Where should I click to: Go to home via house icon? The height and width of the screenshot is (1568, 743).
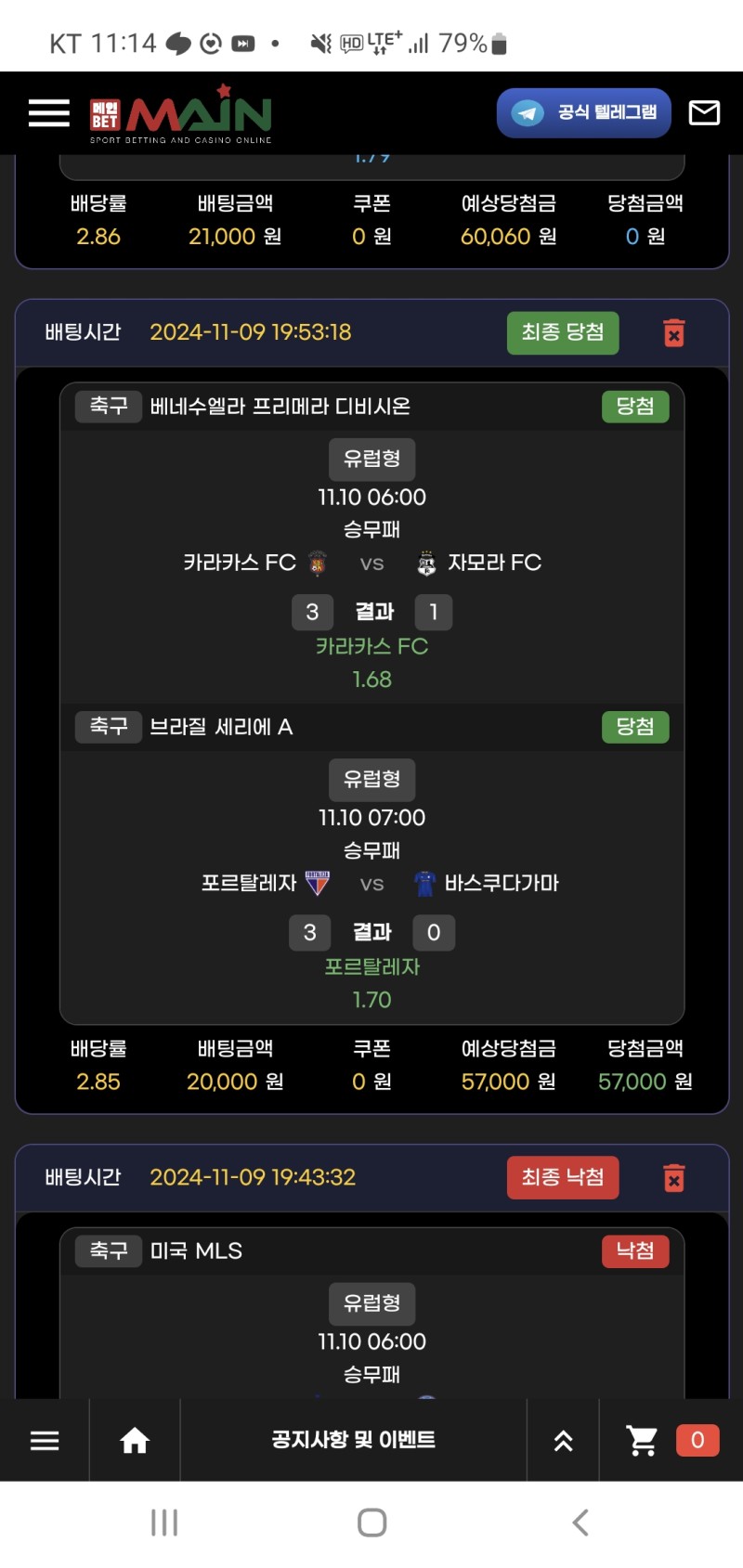[135, 1440]
